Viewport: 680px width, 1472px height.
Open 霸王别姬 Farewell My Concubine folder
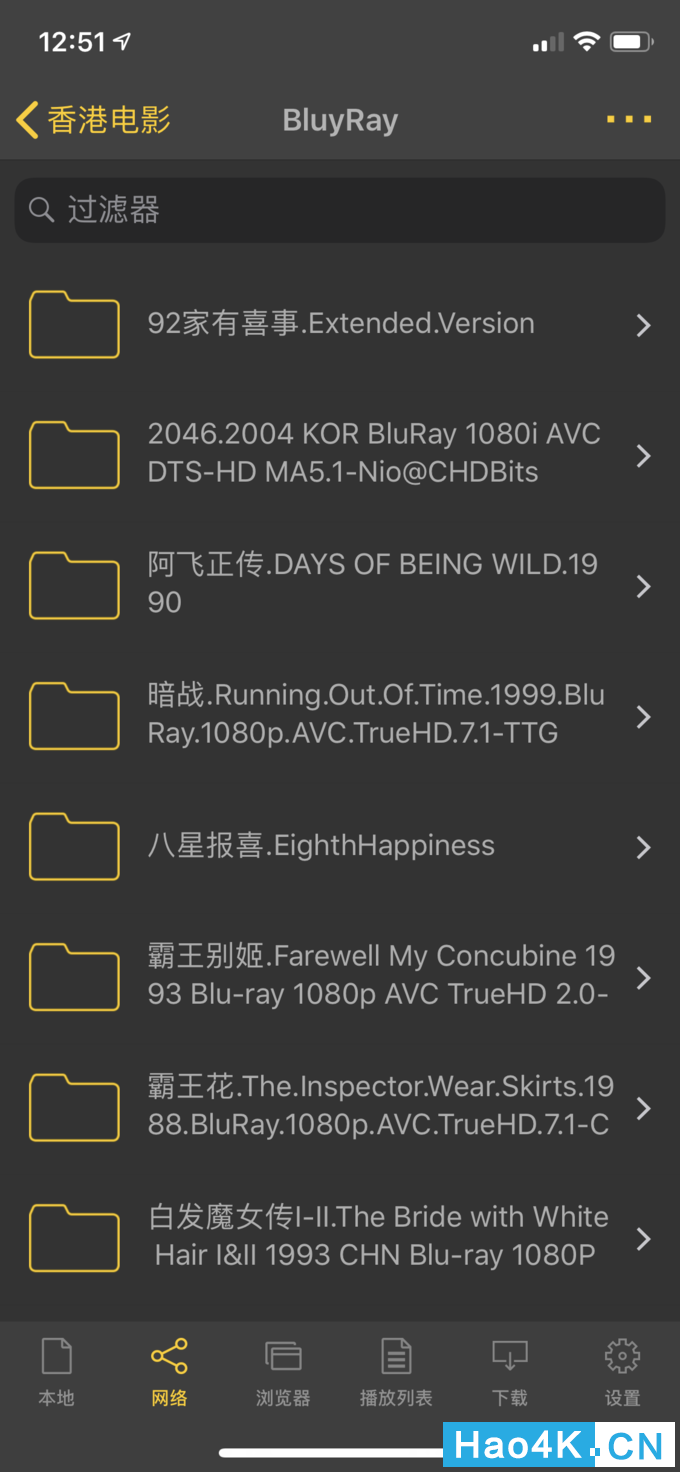[340, 977]
